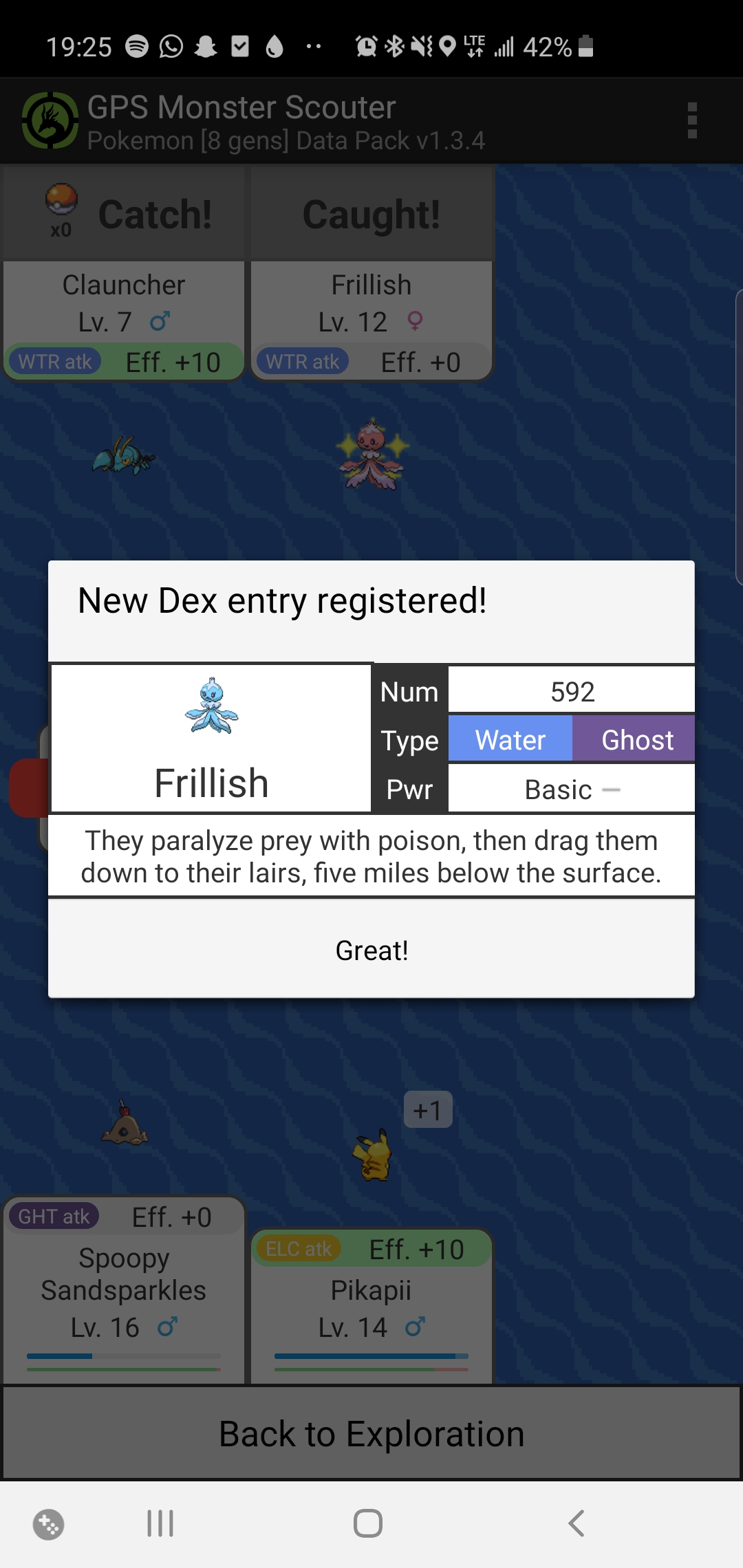
Task: Go back using the system back arrow
Action: pyautogui.click(x=577, y=1523)
